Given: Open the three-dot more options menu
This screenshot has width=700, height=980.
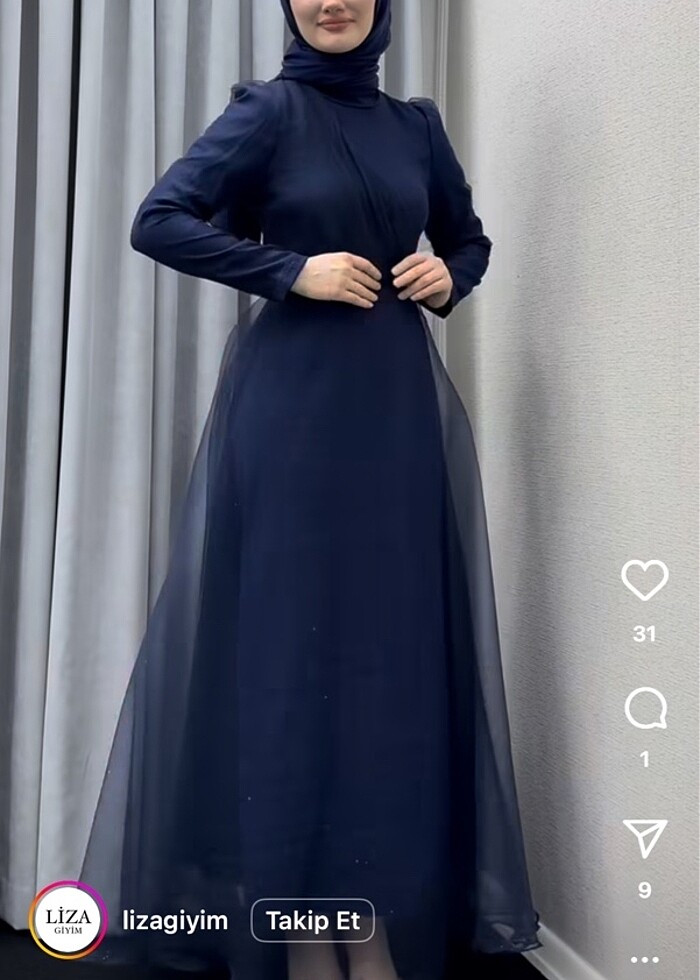Looking at the screenshot, I should point(645,961).
